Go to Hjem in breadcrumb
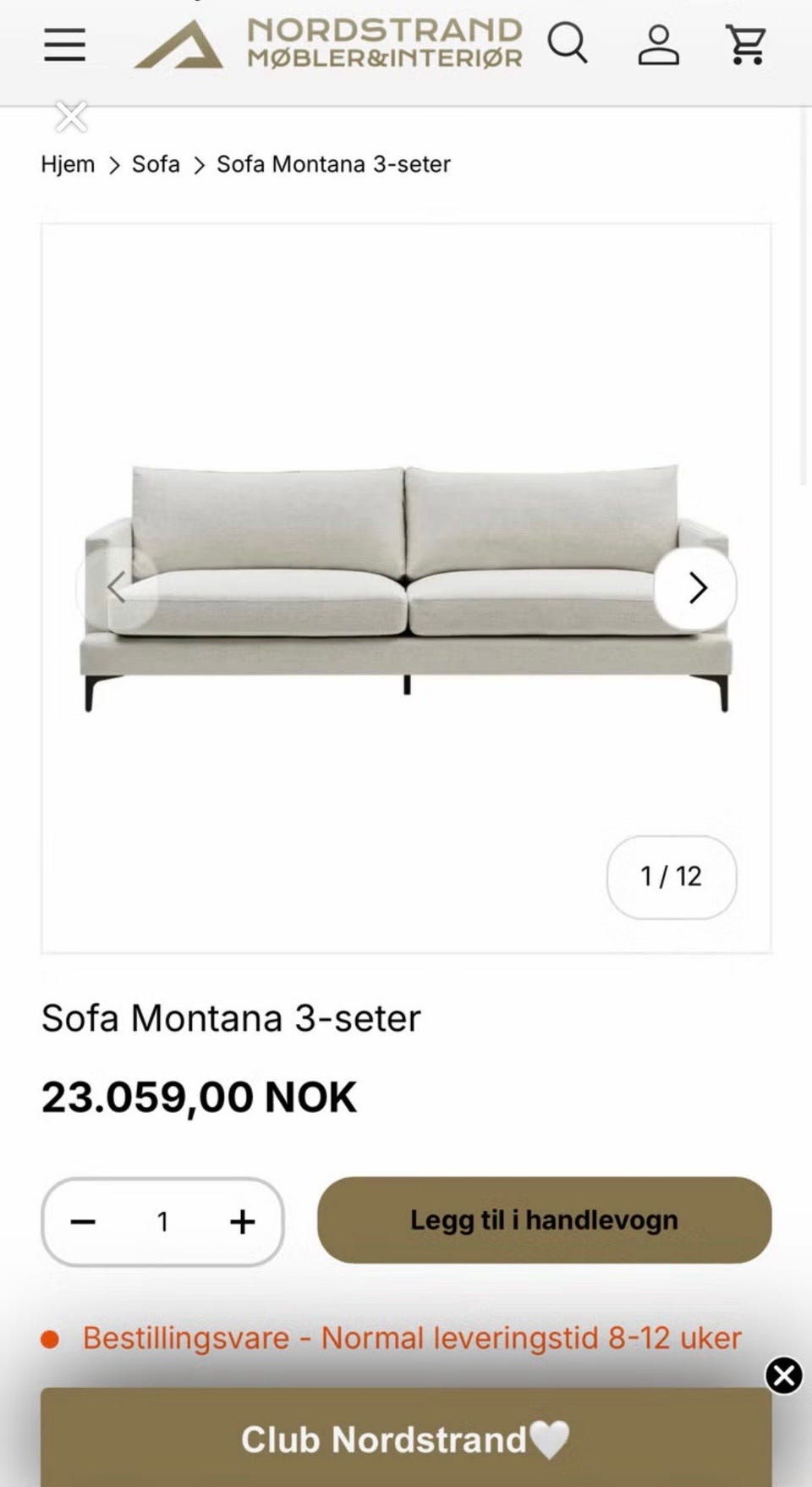 click(x=68, y=164)
